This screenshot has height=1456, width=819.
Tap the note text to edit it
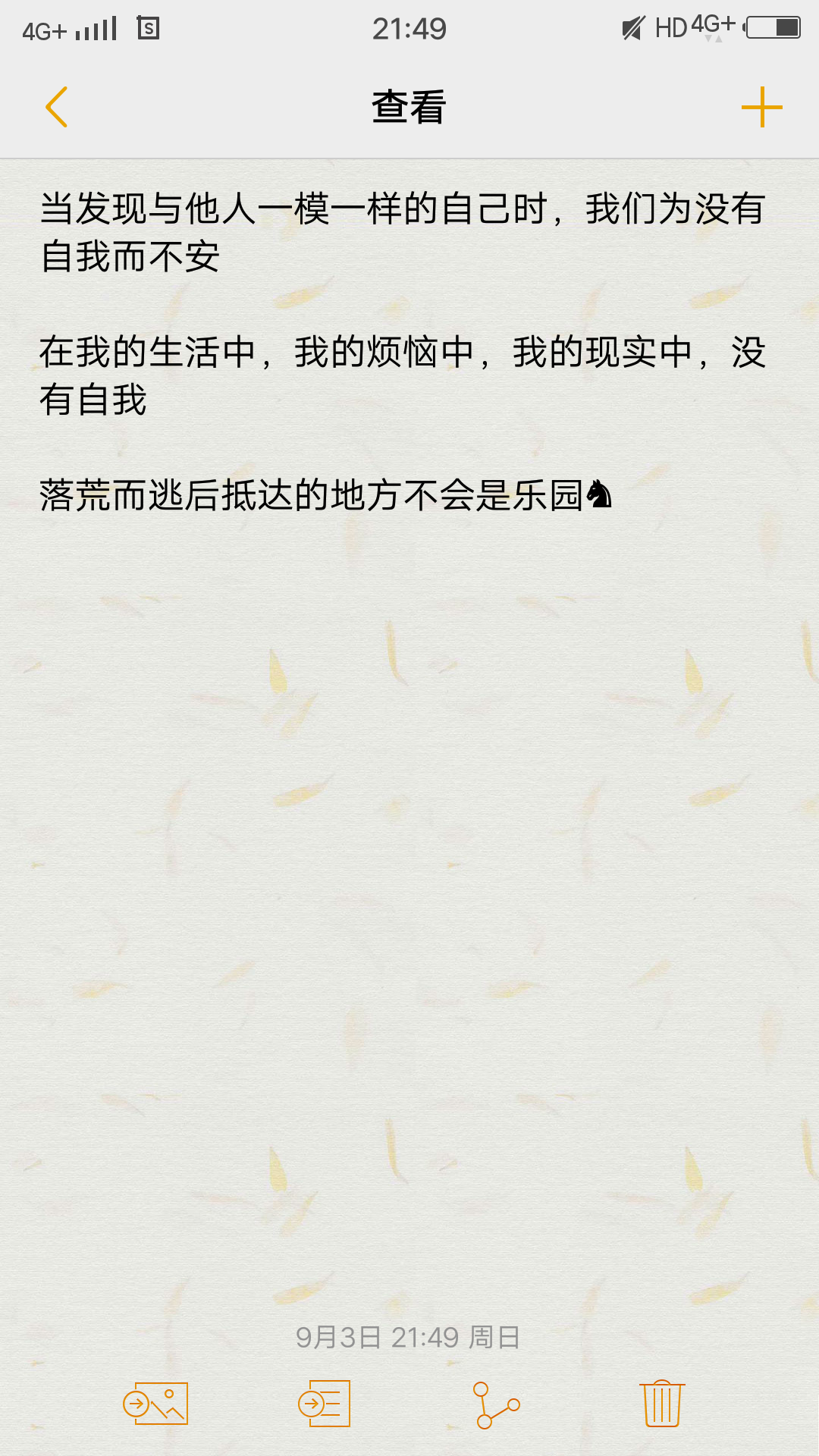click(x=403, y=352)
